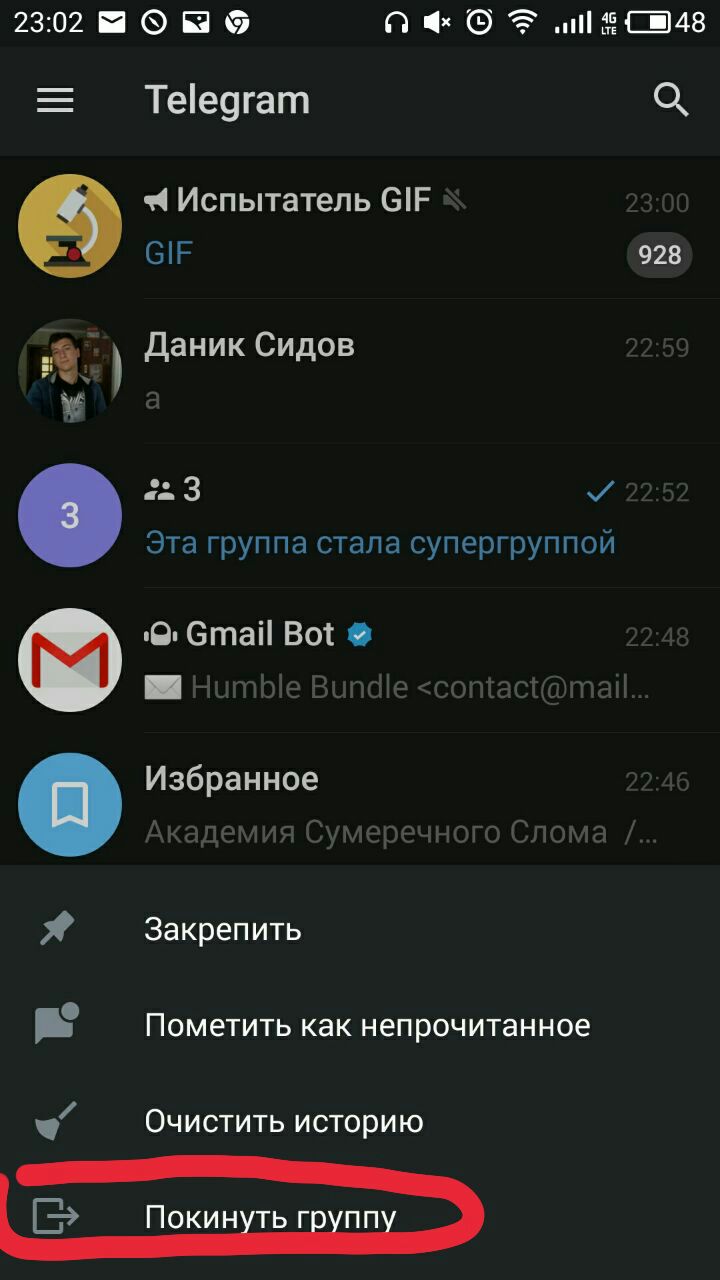Open the hamburger navigation drawer
The image size is (720, 1280).
coord(55,100)
